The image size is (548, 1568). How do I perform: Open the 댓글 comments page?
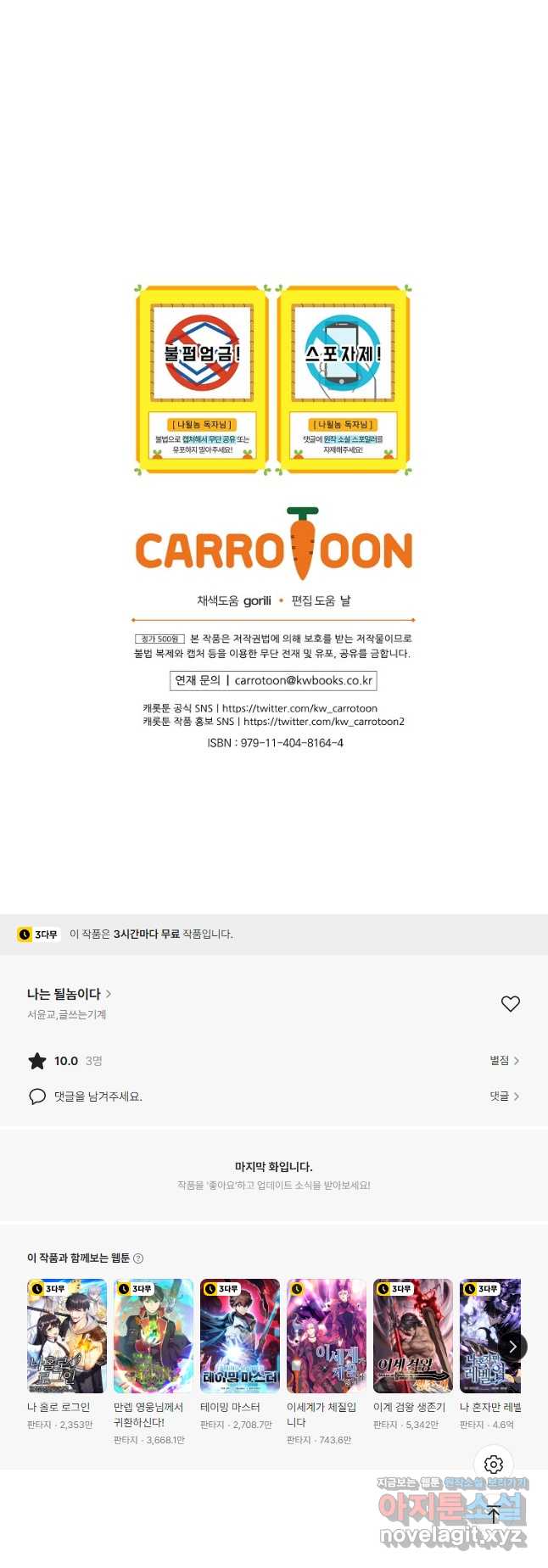pyautogui.click(x=504, y=1096)
